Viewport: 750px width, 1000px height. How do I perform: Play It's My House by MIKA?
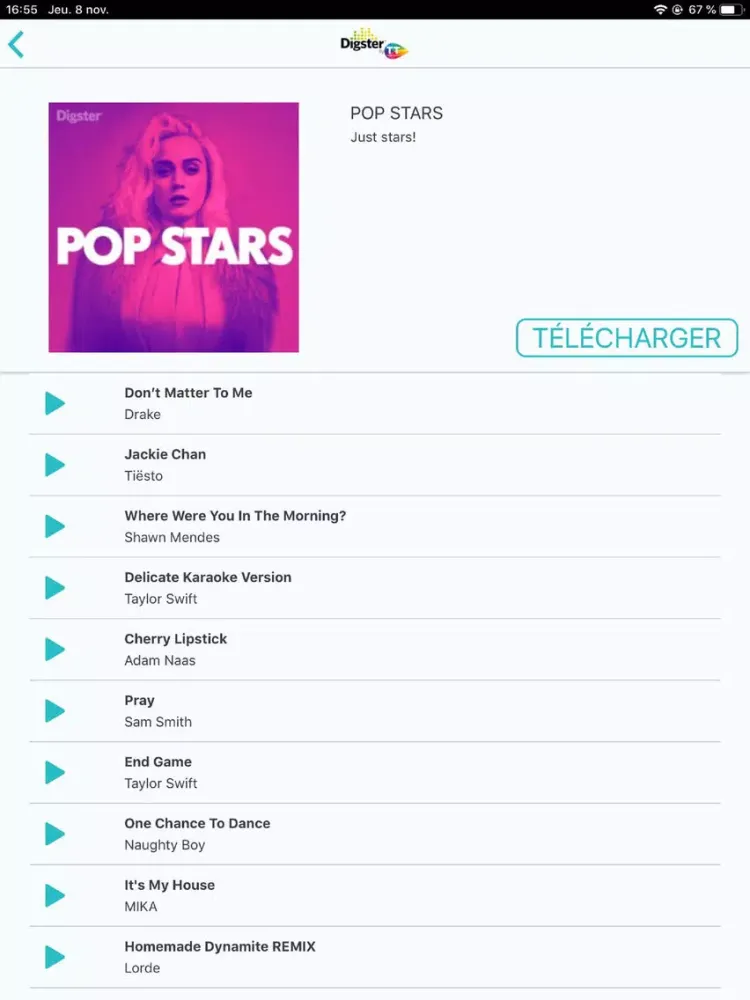(55, 895)
